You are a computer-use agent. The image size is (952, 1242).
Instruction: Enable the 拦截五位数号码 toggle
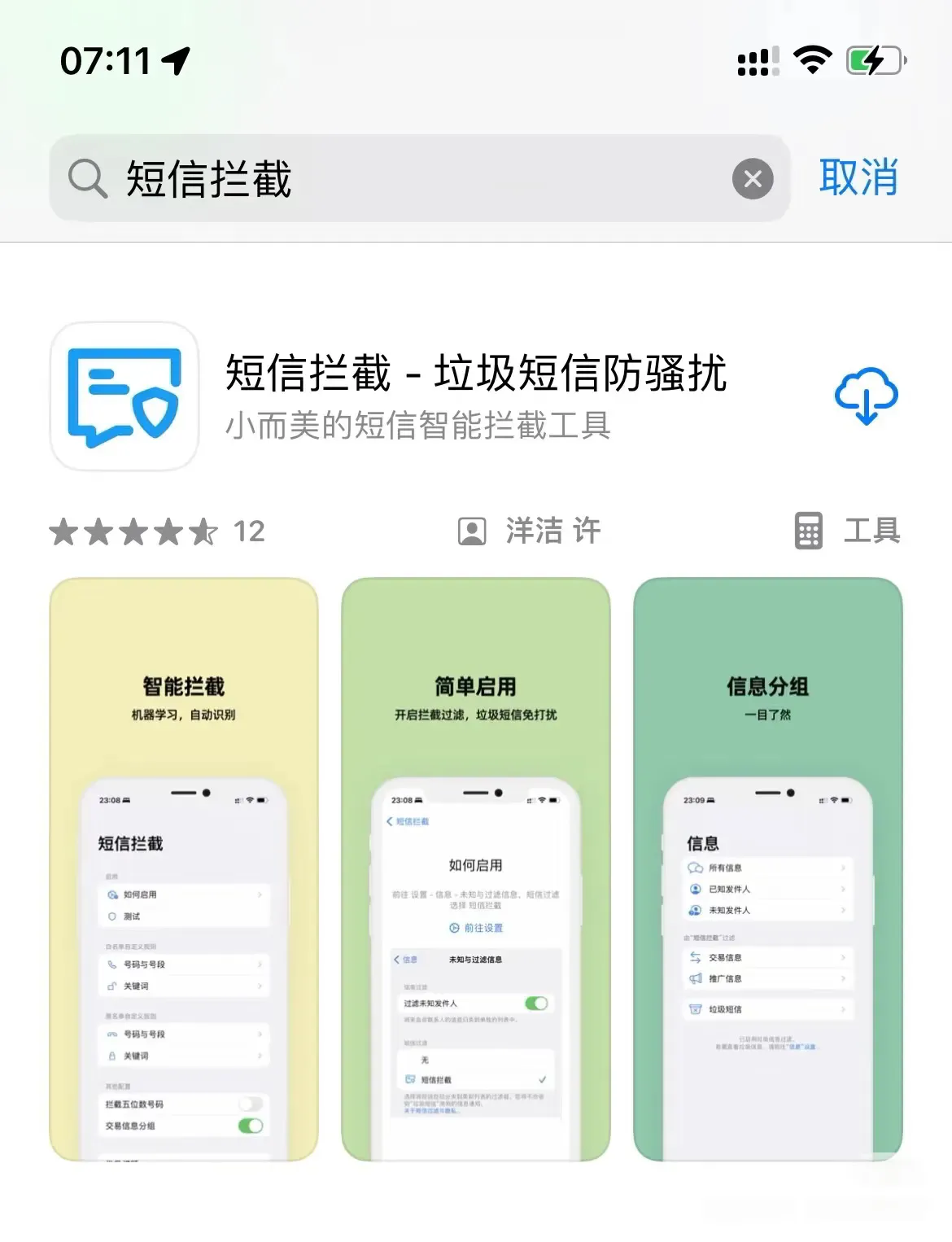tap(249, 1104)
